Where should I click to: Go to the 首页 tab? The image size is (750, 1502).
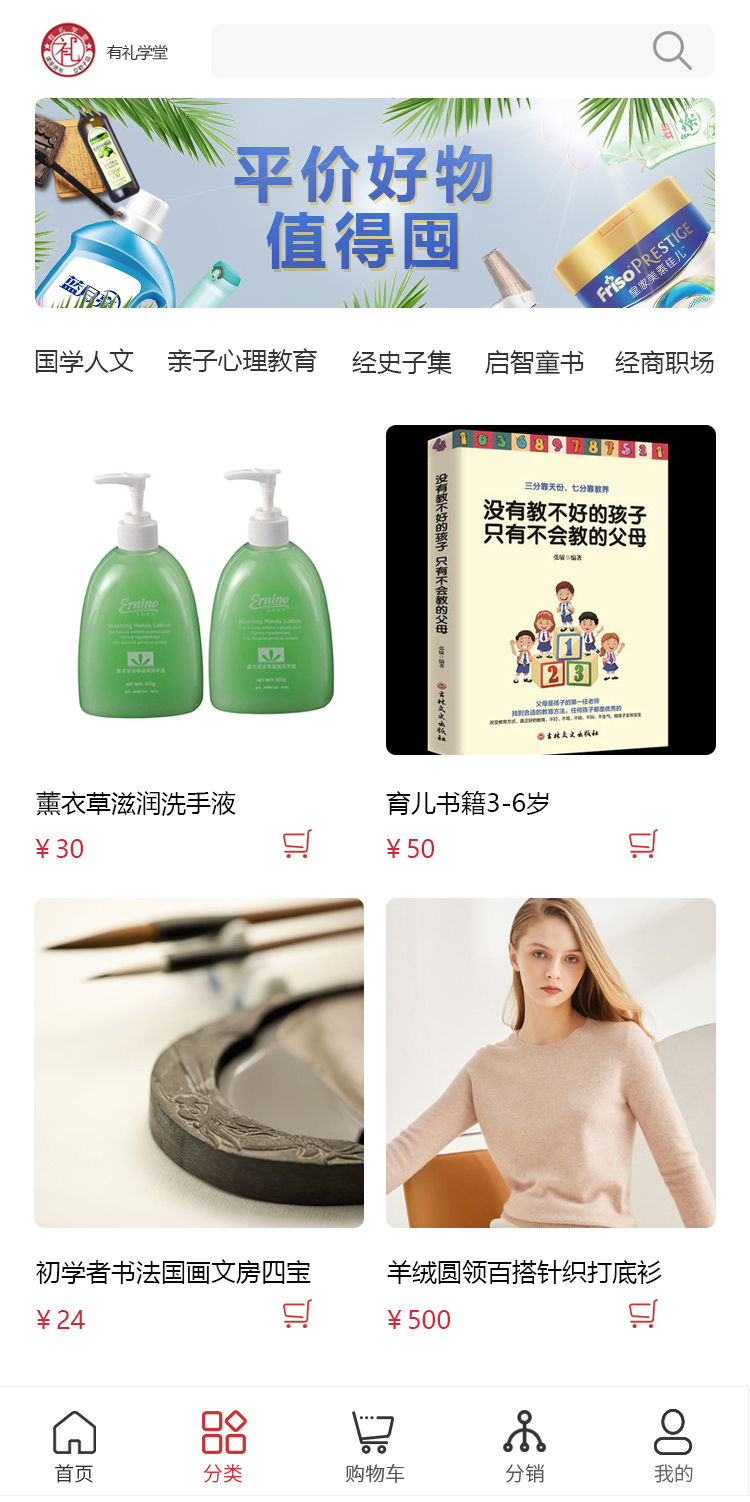point(74,1446)
